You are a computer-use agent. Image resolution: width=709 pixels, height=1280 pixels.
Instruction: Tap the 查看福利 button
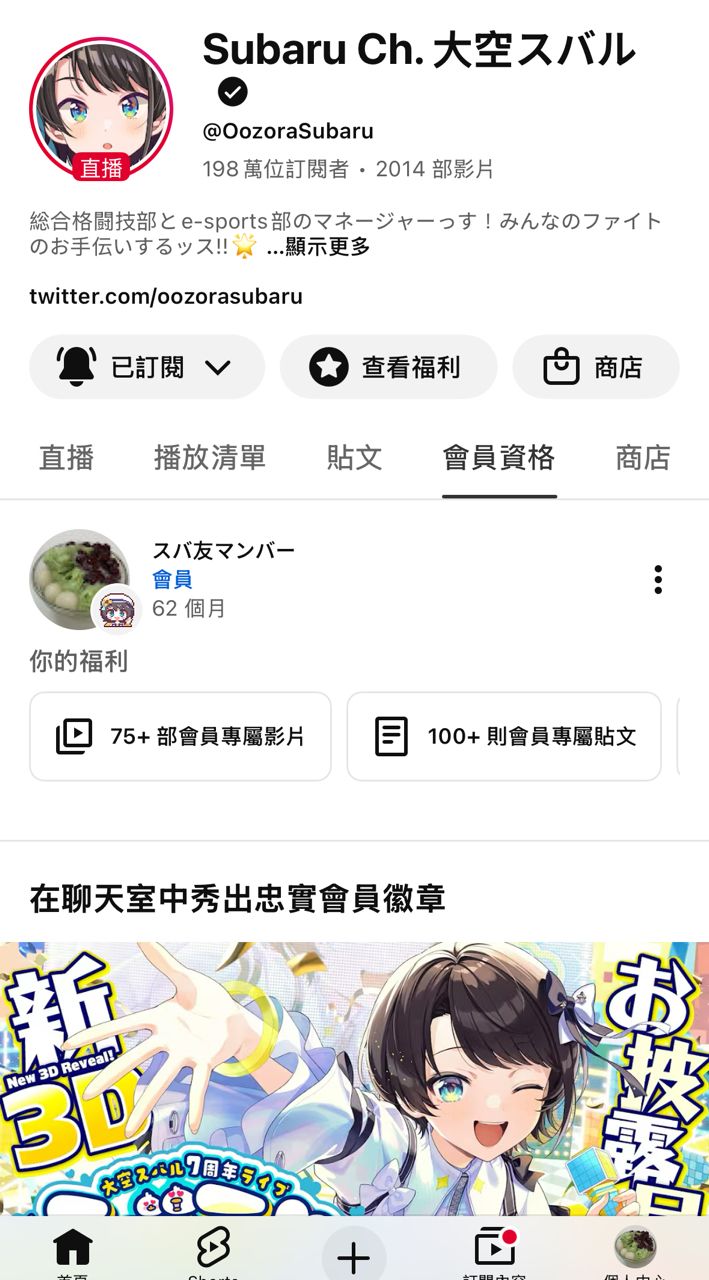coord(388,367)
